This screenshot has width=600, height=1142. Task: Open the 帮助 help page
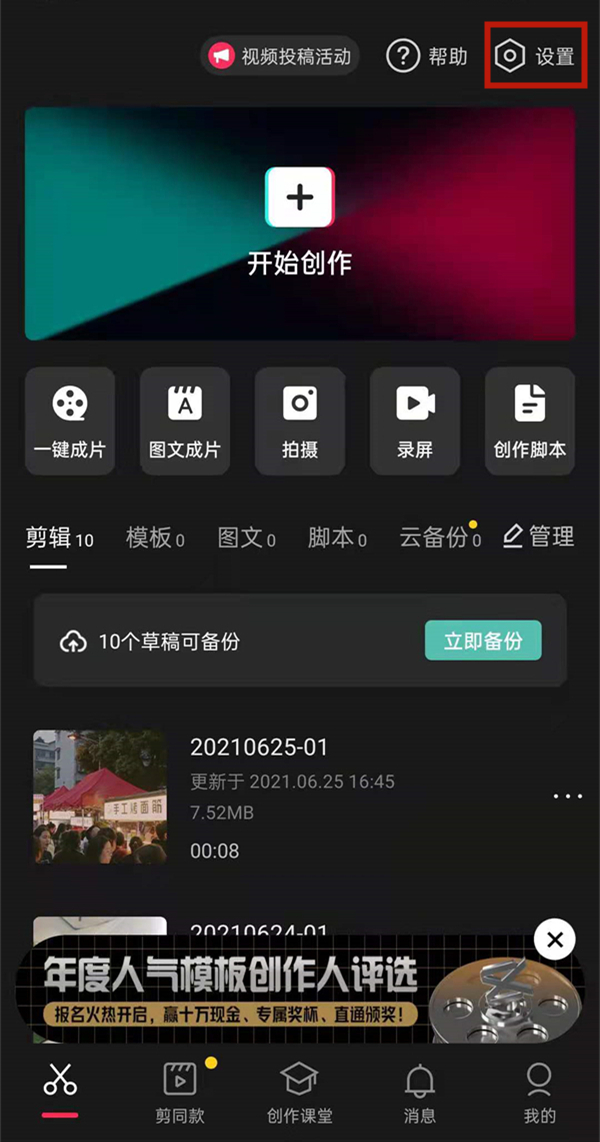click(x=427, y=56)
